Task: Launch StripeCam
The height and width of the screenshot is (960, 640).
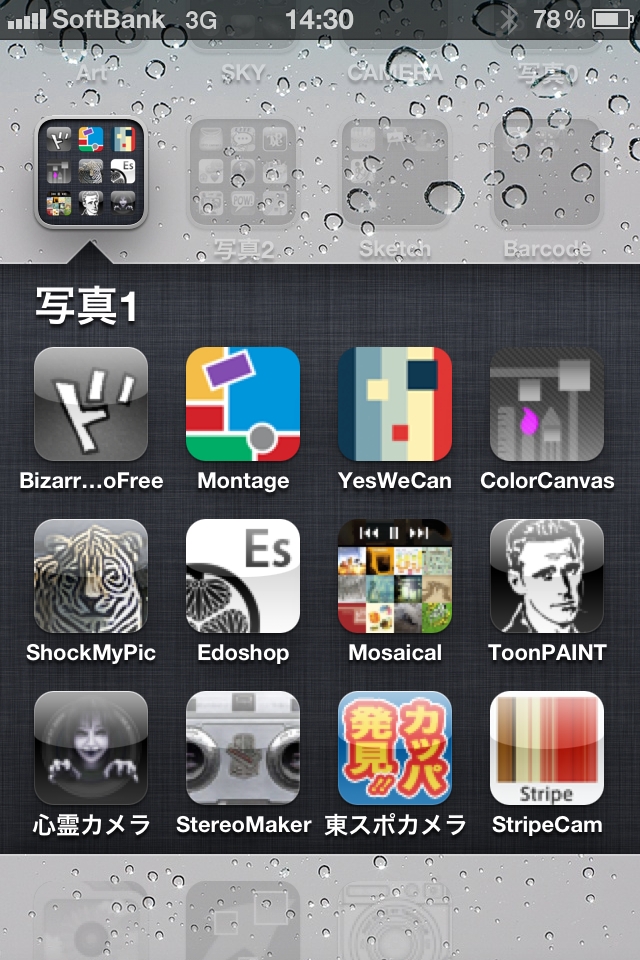Action: pos(547,748)
